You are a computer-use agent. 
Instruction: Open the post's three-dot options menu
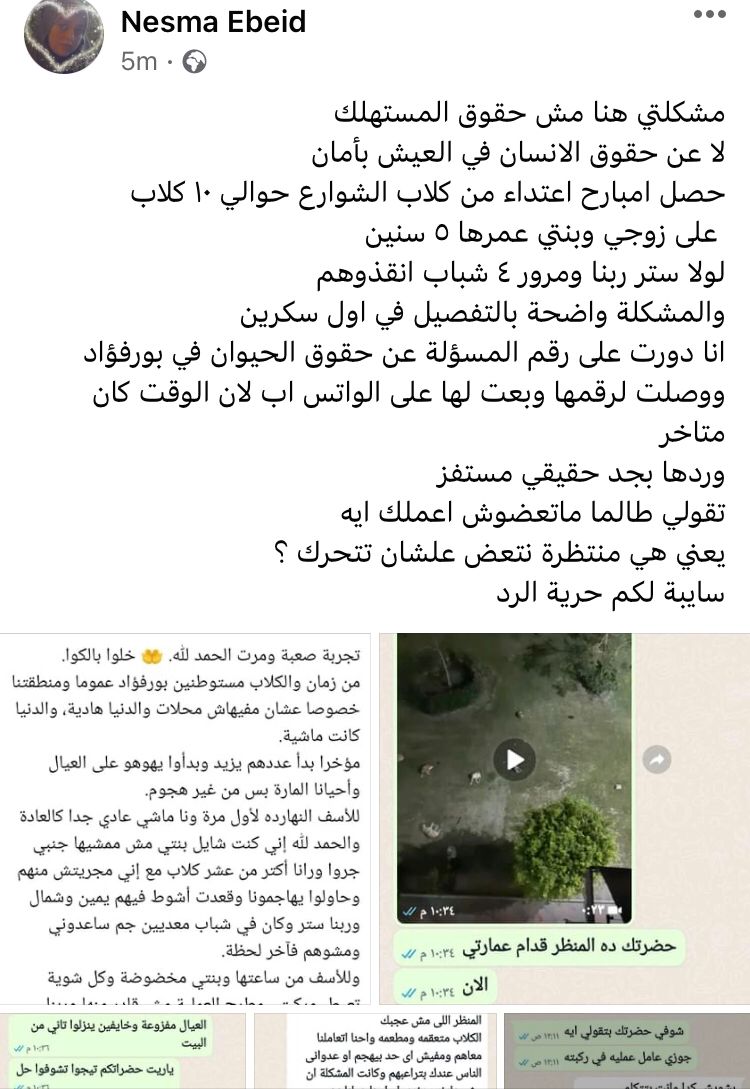tap(709, 16)
